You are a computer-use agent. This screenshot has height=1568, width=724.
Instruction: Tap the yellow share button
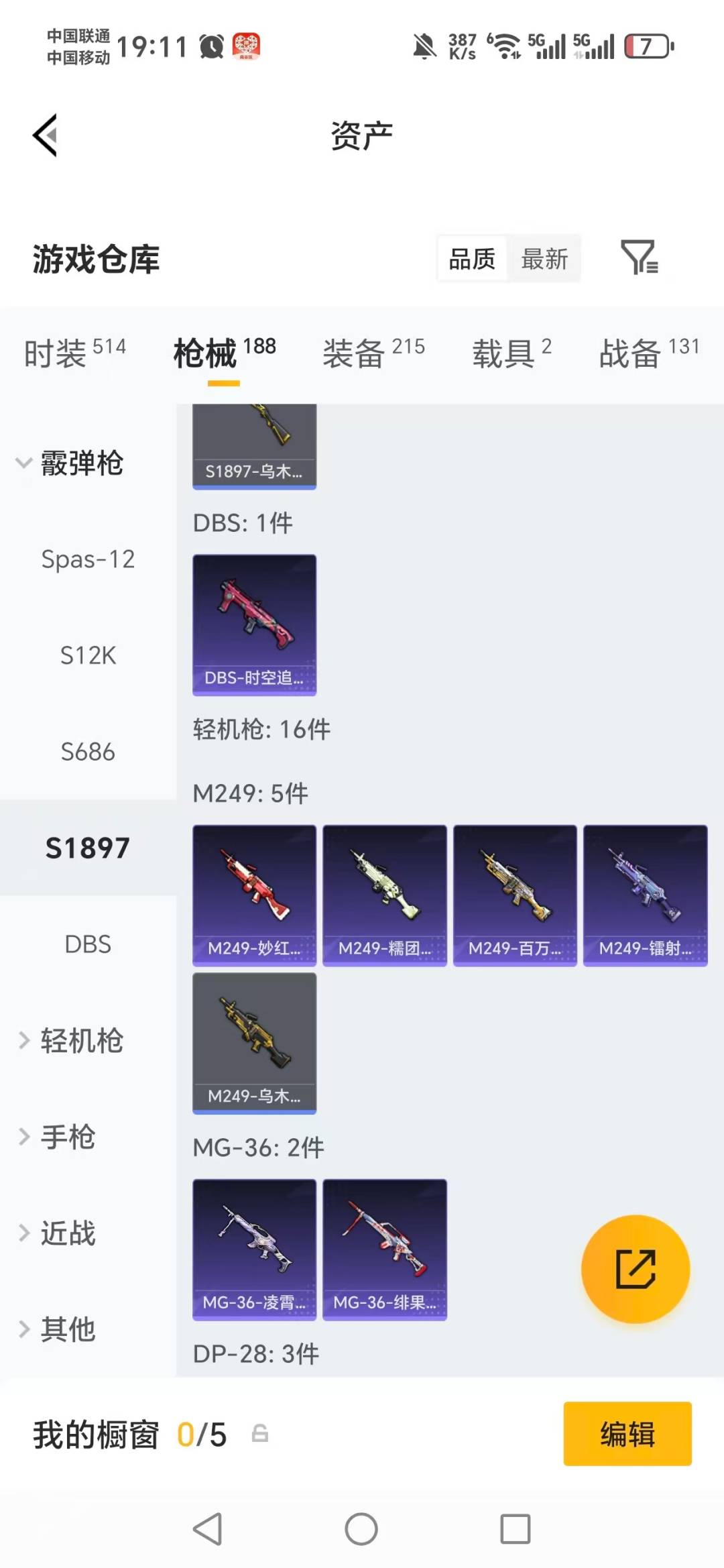pos(634,1269)
